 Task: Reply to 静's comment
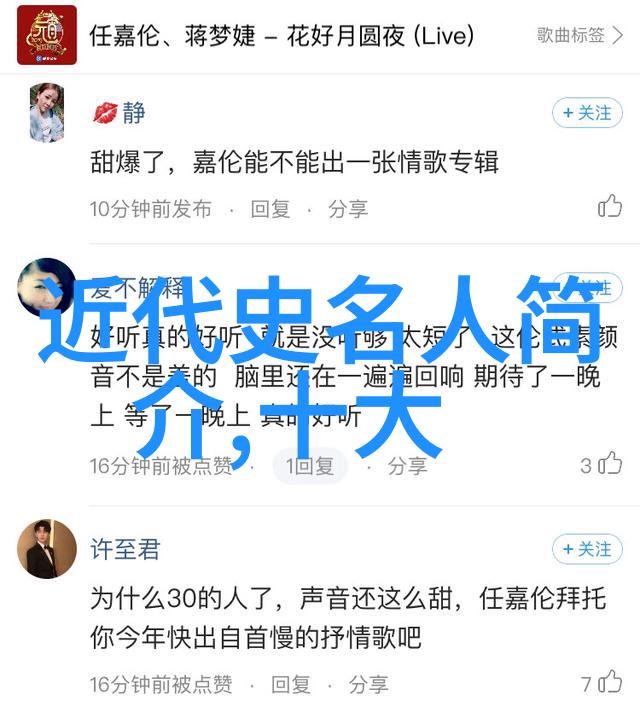[270, 209]
